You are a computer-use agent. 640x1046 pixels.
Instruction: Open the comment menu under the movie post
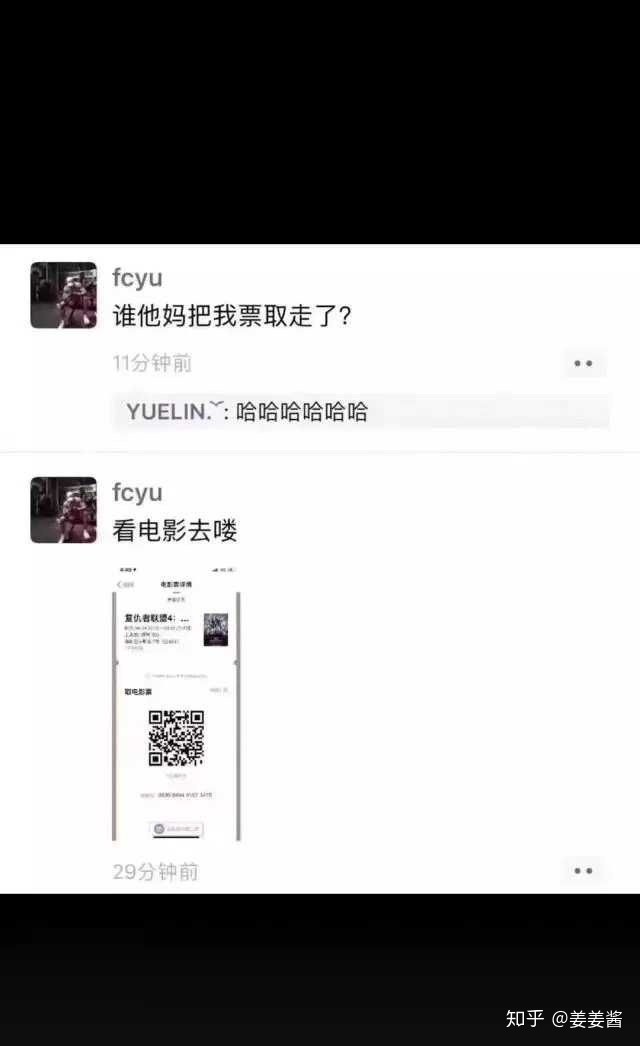(583, 871)
